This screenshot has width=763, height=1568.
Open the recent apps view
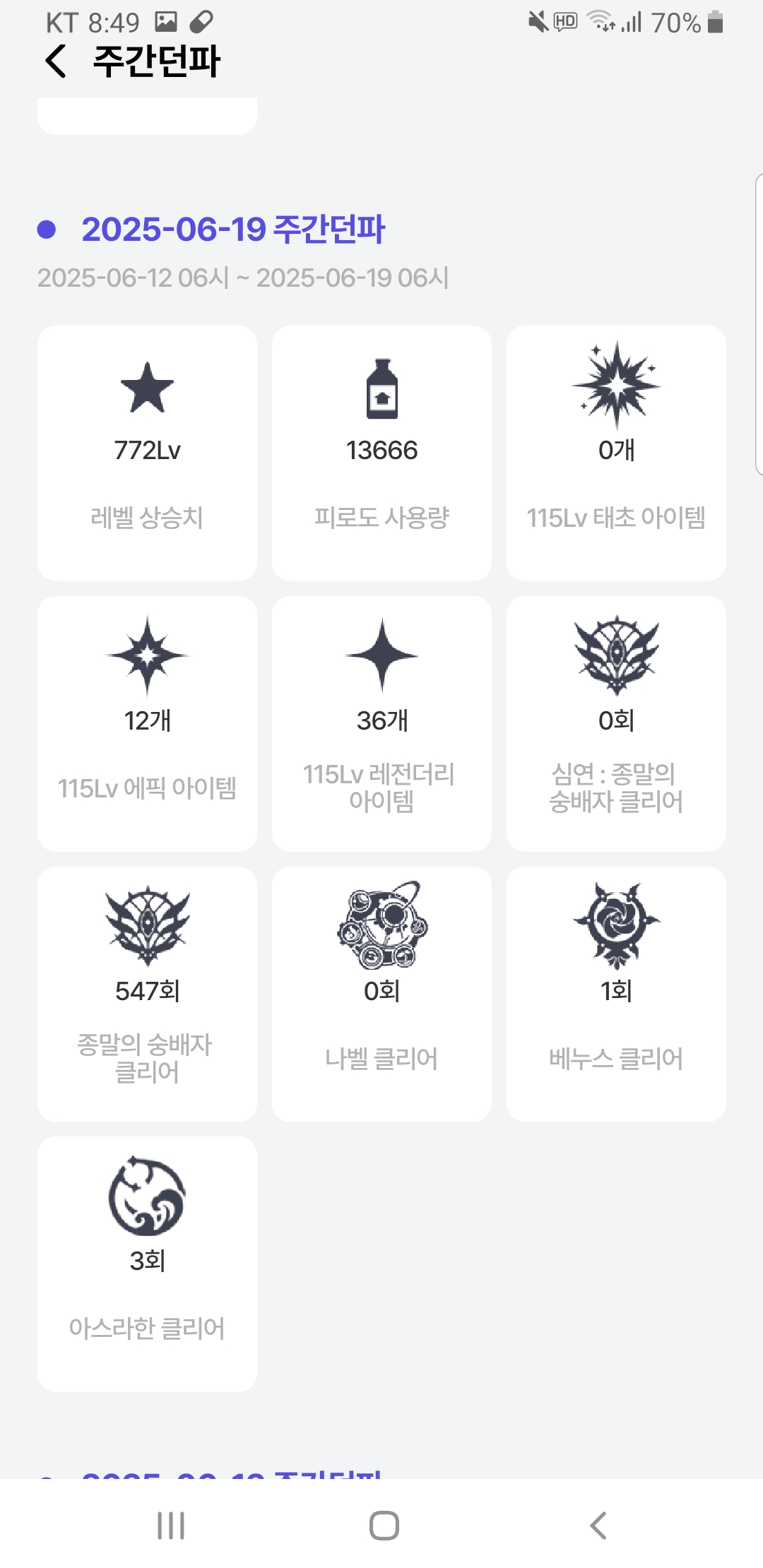point(171,1526)
